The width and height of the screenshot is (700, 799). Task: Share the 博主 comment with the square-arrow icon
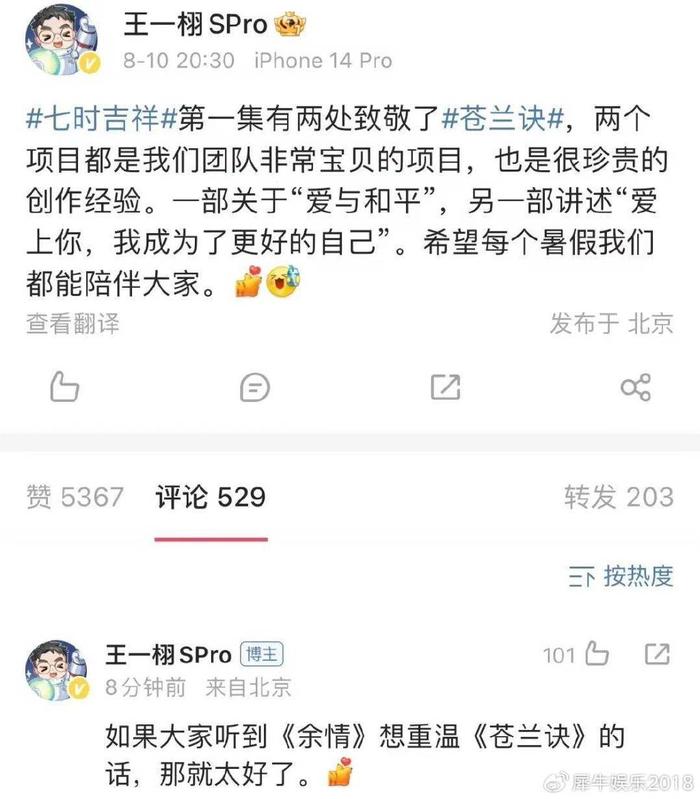coord(657,655)
